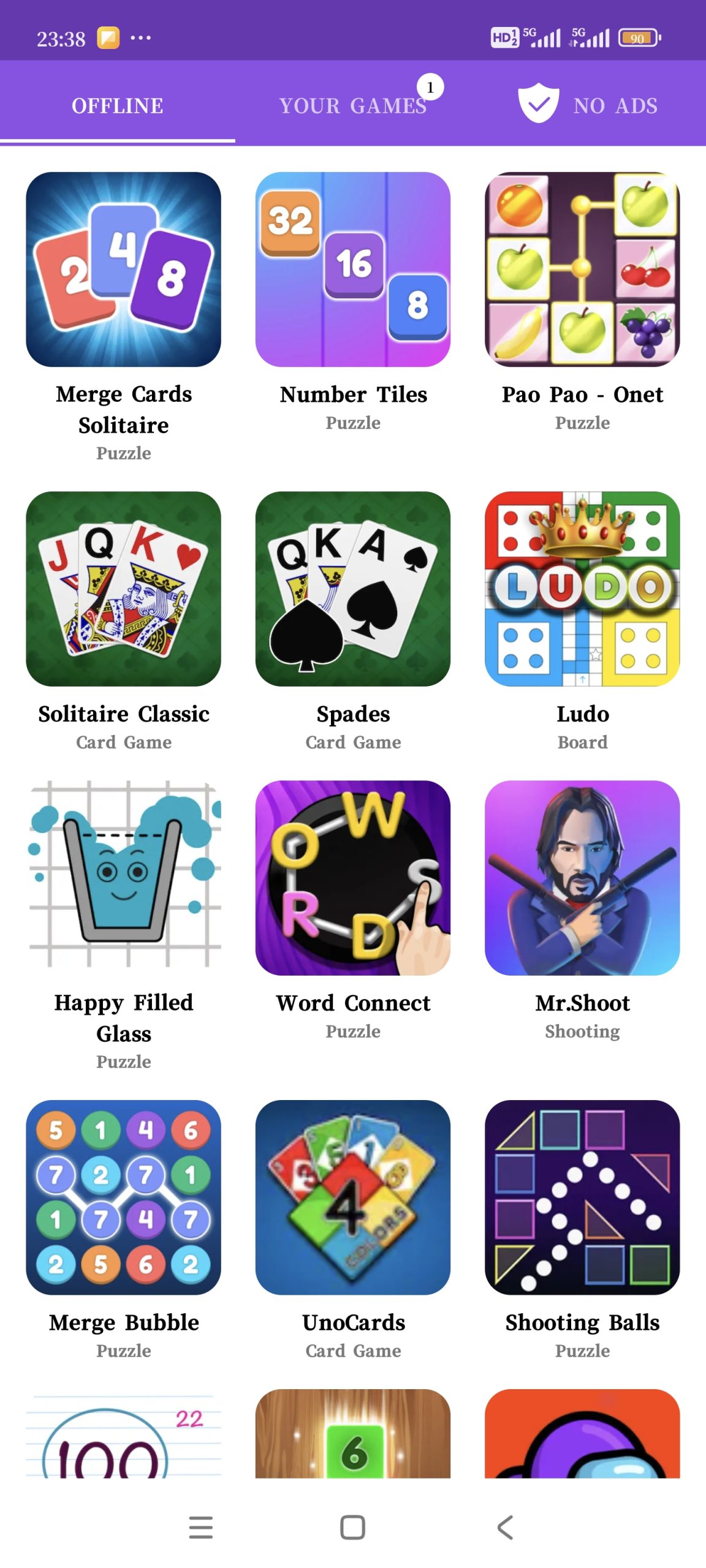Screen dimensions: 706x1568
Task: Open Word Connect puzzle
Action: 353,877
